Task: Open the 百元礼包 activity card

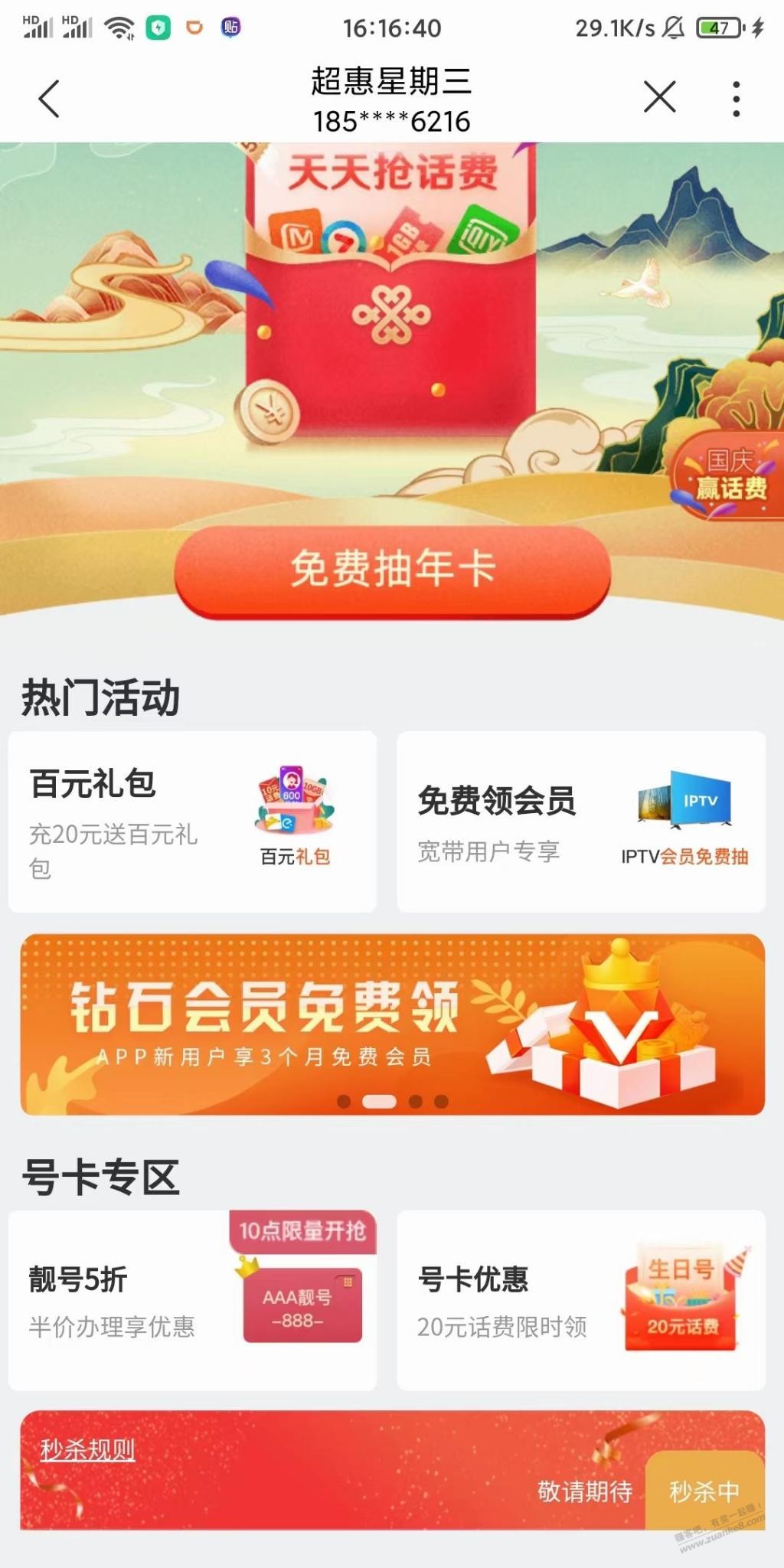Action: pos(192,822)
